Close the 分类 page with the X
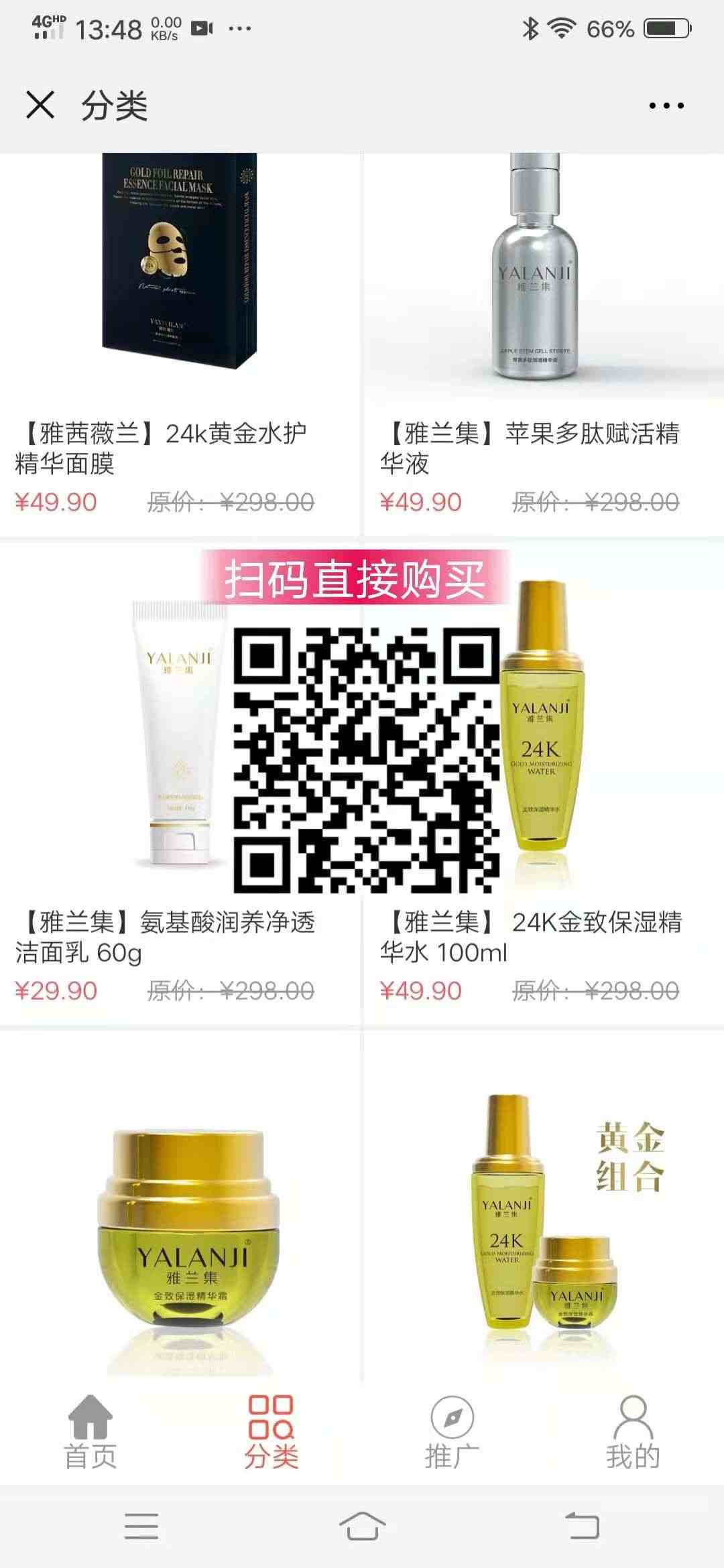Viewport: 724px width, 1568px height. point(40,105)
